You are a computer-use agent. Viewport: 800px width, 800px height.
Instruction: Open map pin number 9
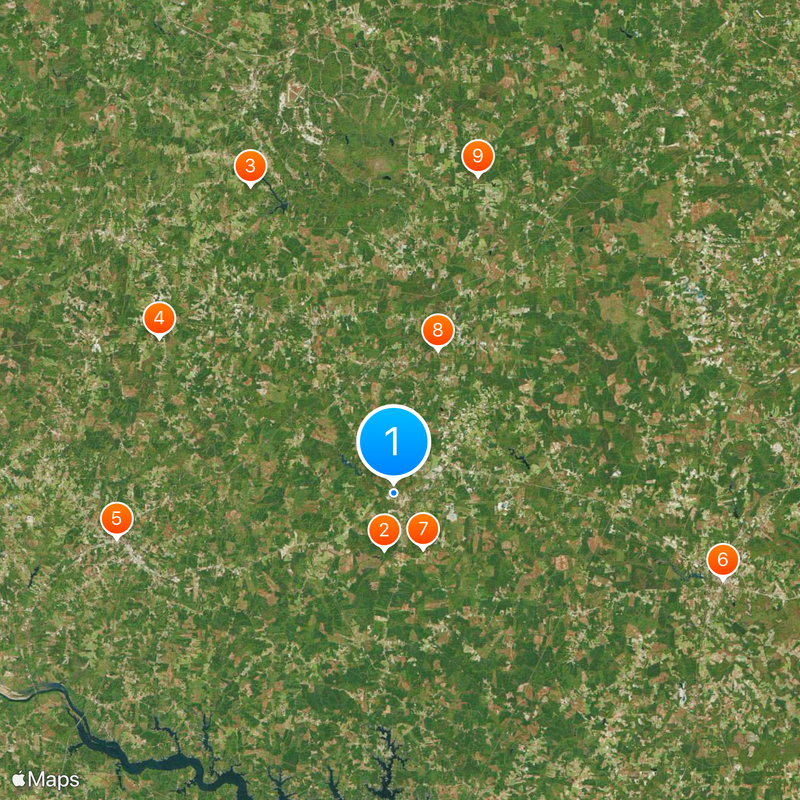tap(478, 156)
